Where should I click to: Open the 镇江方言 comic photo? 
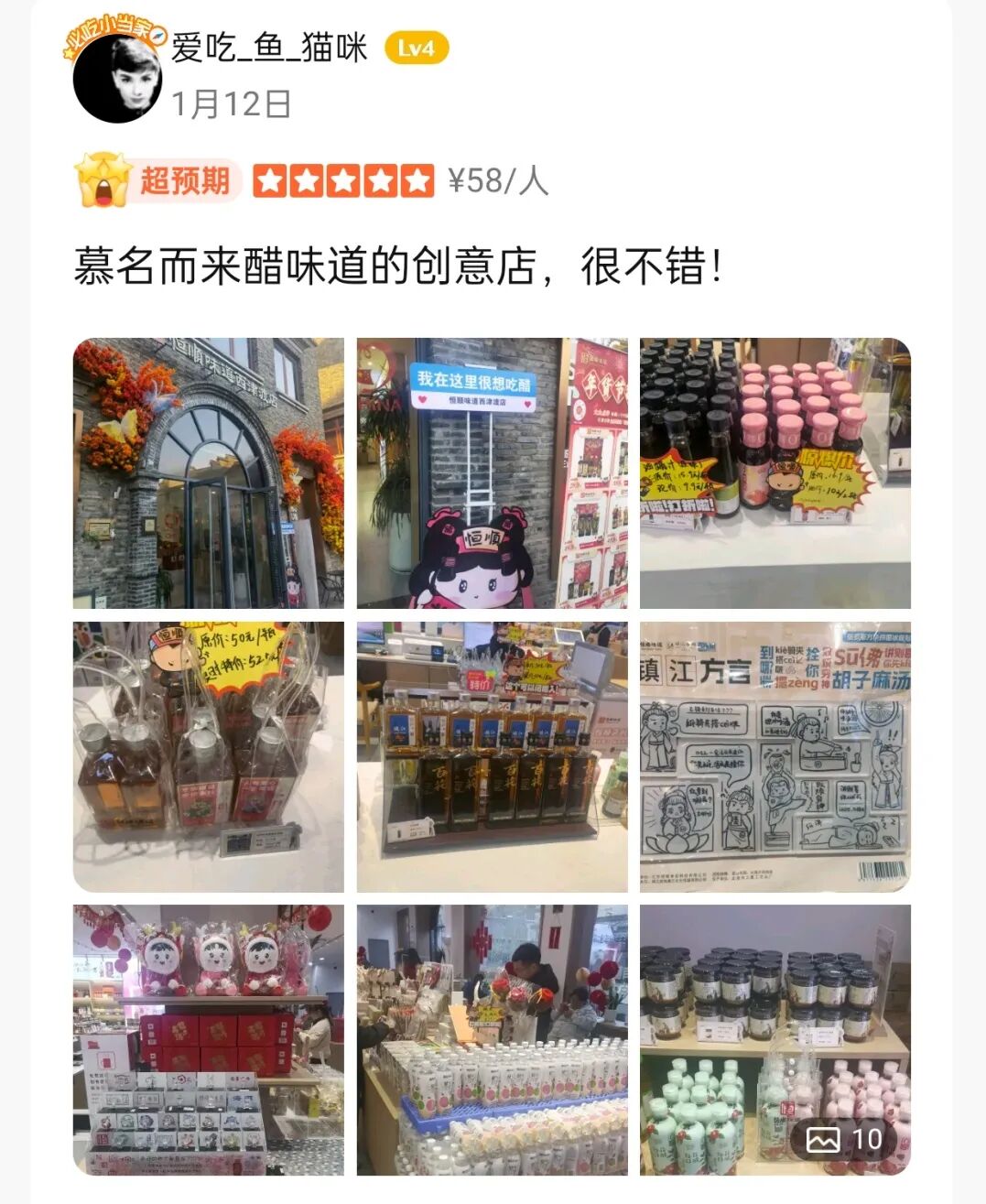point(775,757)
